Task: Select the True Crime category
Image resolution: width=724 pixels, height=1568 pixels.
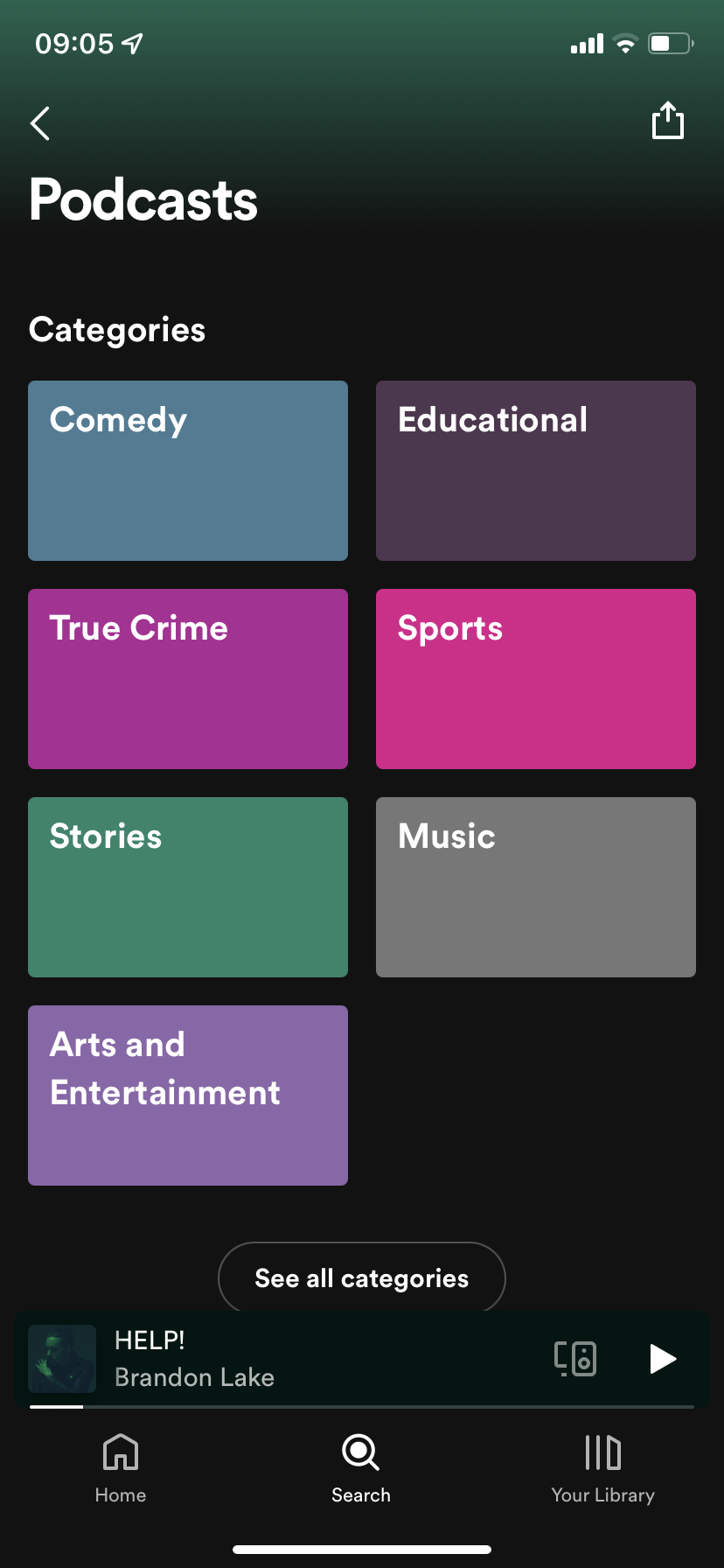Action: coord(188,679)
